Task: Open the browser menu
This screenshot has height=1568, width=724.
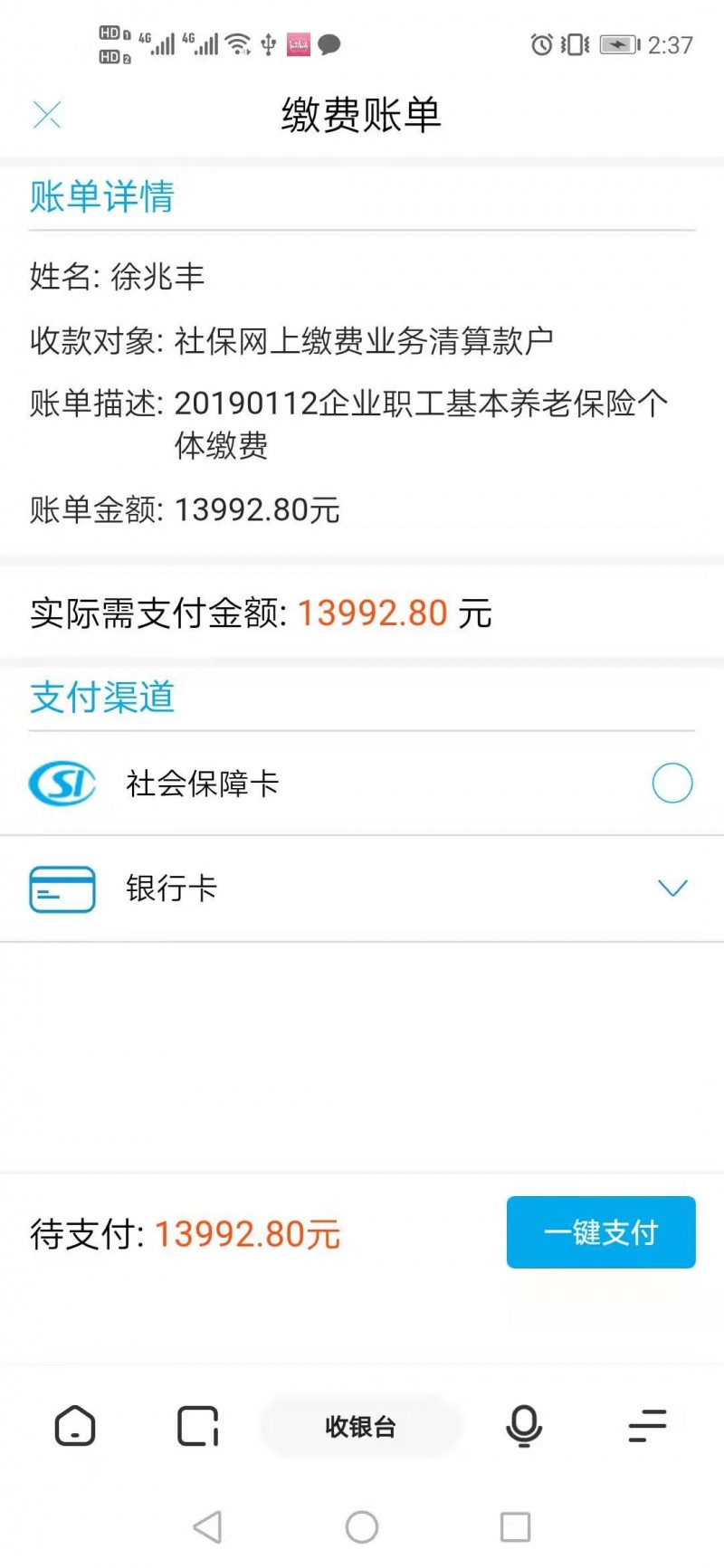Action: pyautogui.click(x=647, y=1427)
